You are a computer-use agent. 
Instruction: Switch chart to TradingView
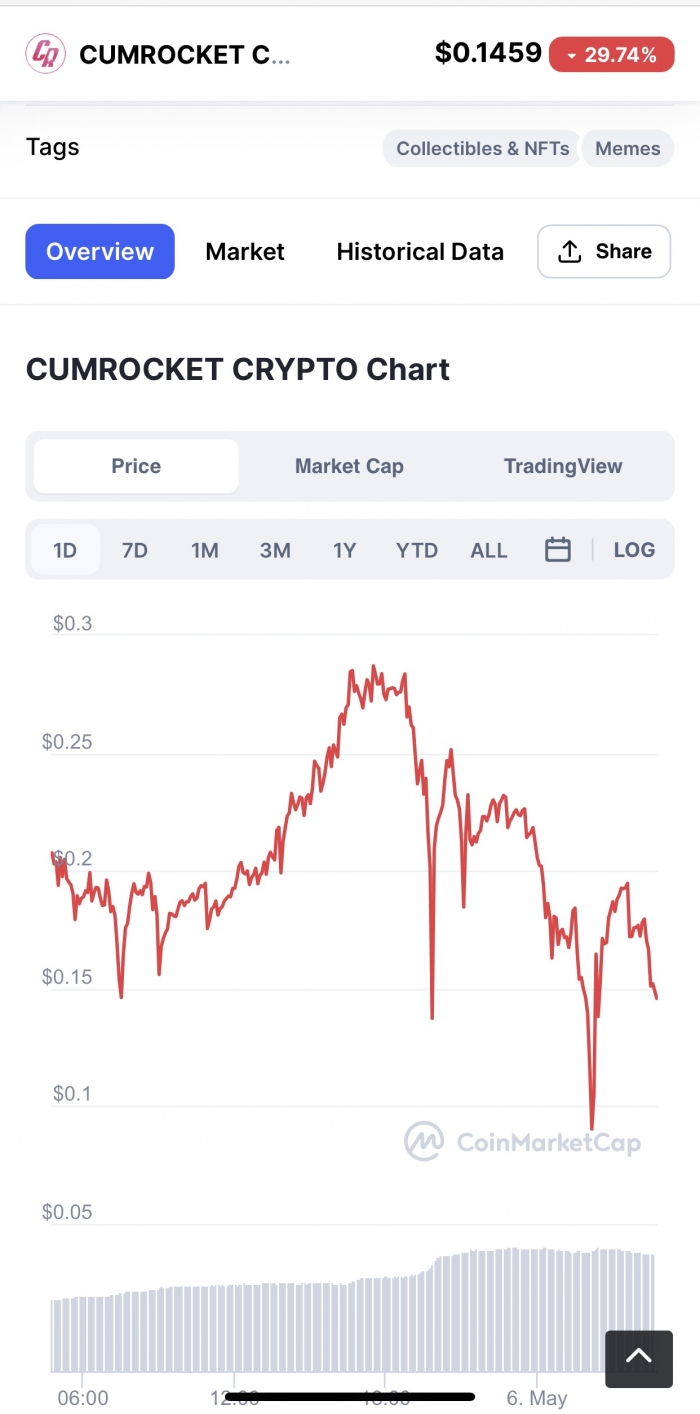pyautogui.click(x=563, y=466)
